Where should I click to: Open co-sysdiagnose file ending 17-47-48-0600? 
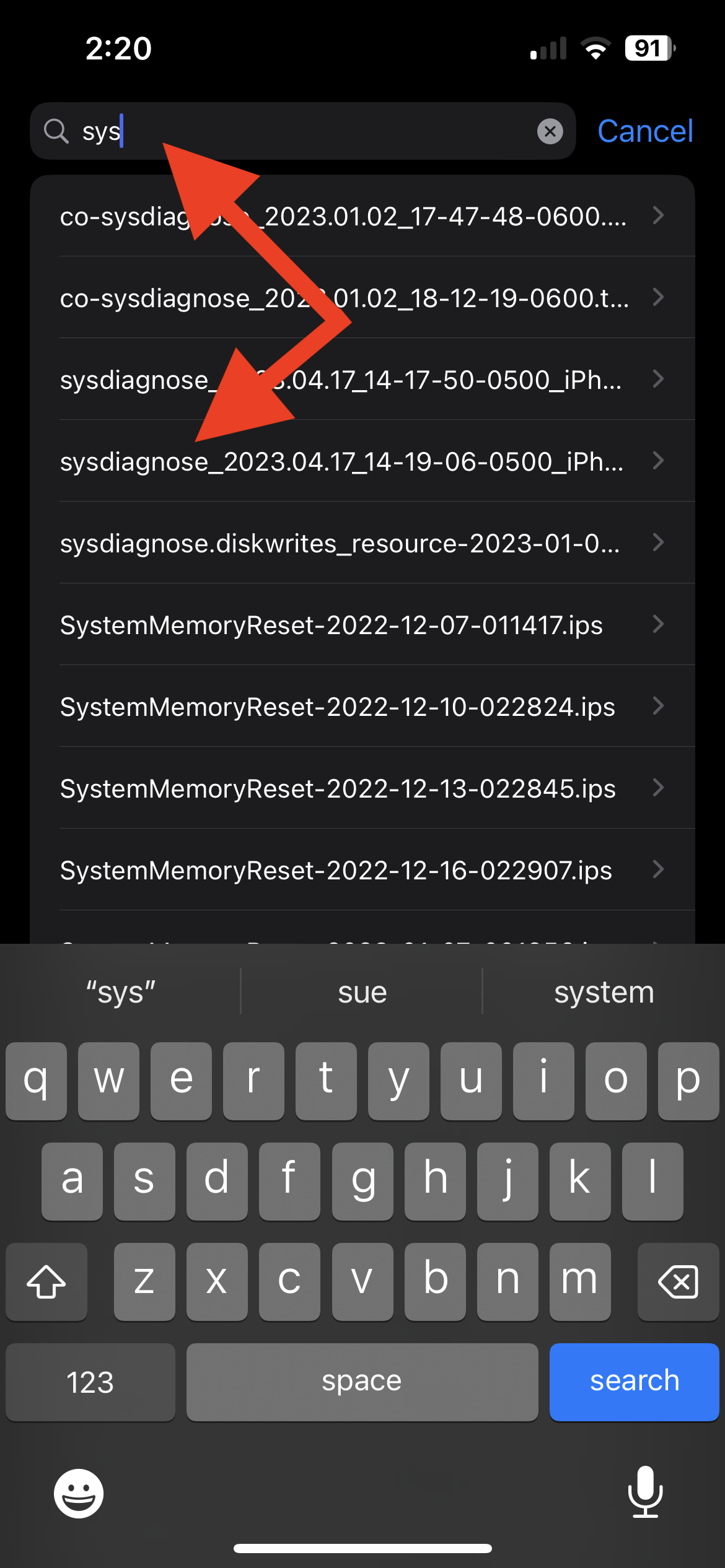click(x=362, y=216)
